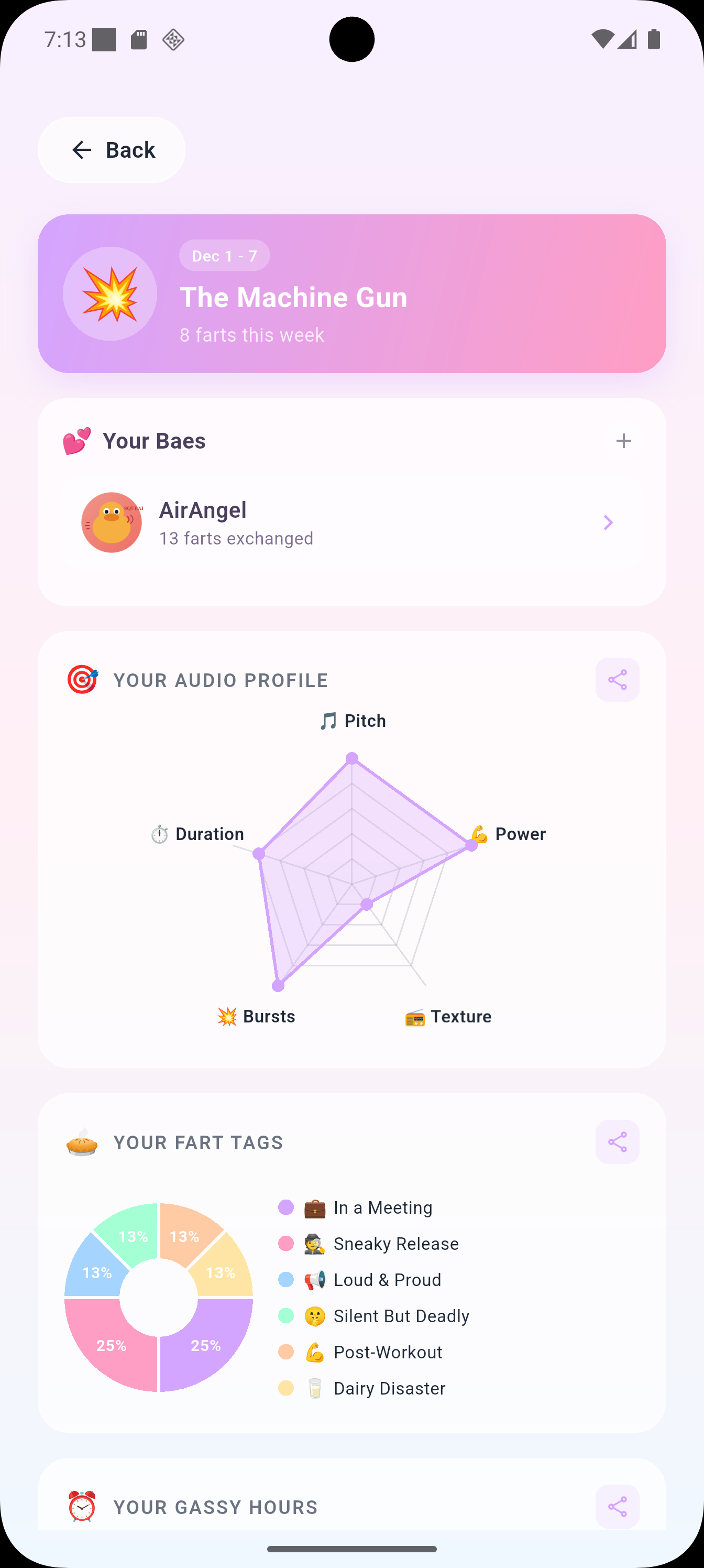Tap the Dec 1 - 7 date pill
The height and width of the screenshot is (1568, 704).
pyautogui.click(x=224, y=256)
